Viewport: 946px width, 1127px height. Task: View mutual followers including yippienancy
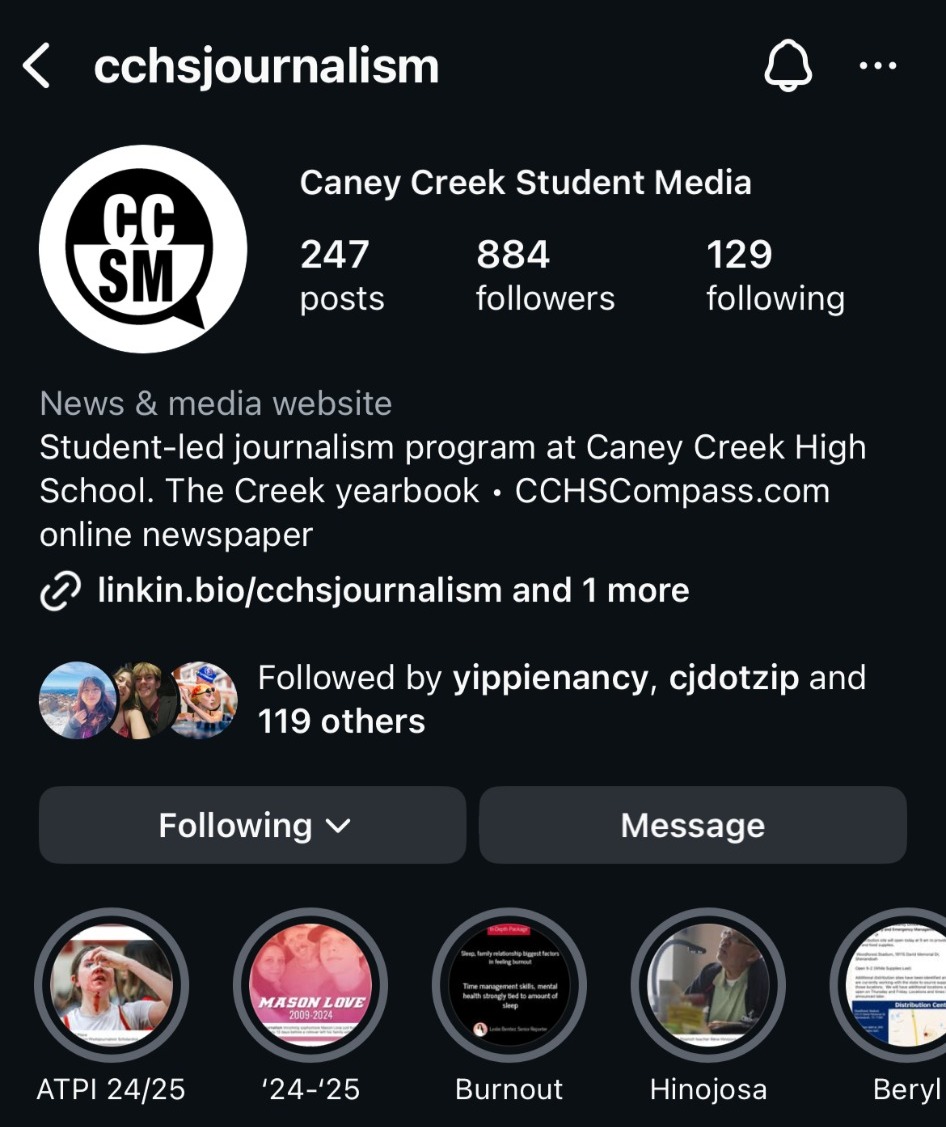[x=560, y=699]
